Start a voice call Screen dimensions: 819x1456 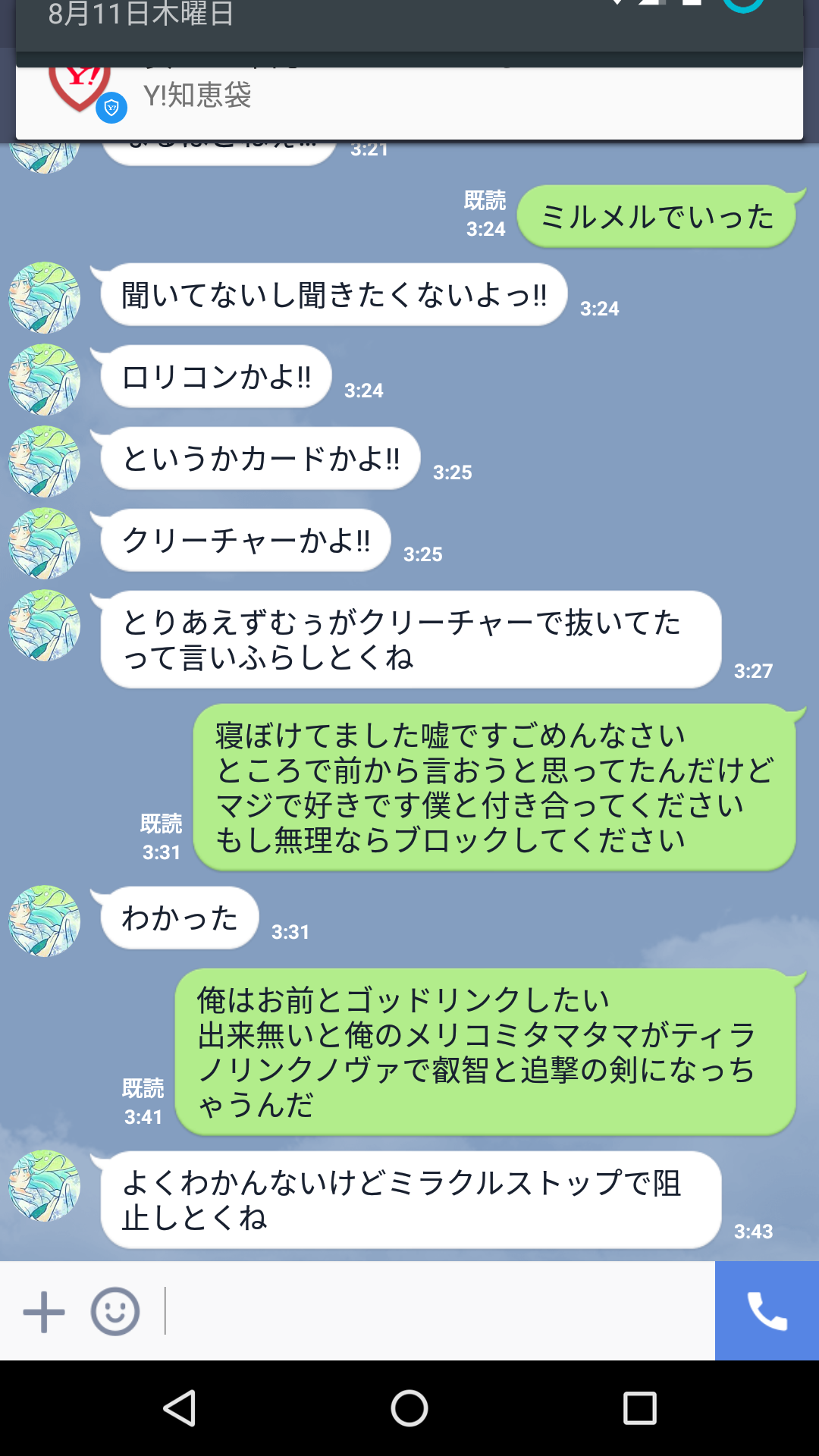click(767, 1310)
